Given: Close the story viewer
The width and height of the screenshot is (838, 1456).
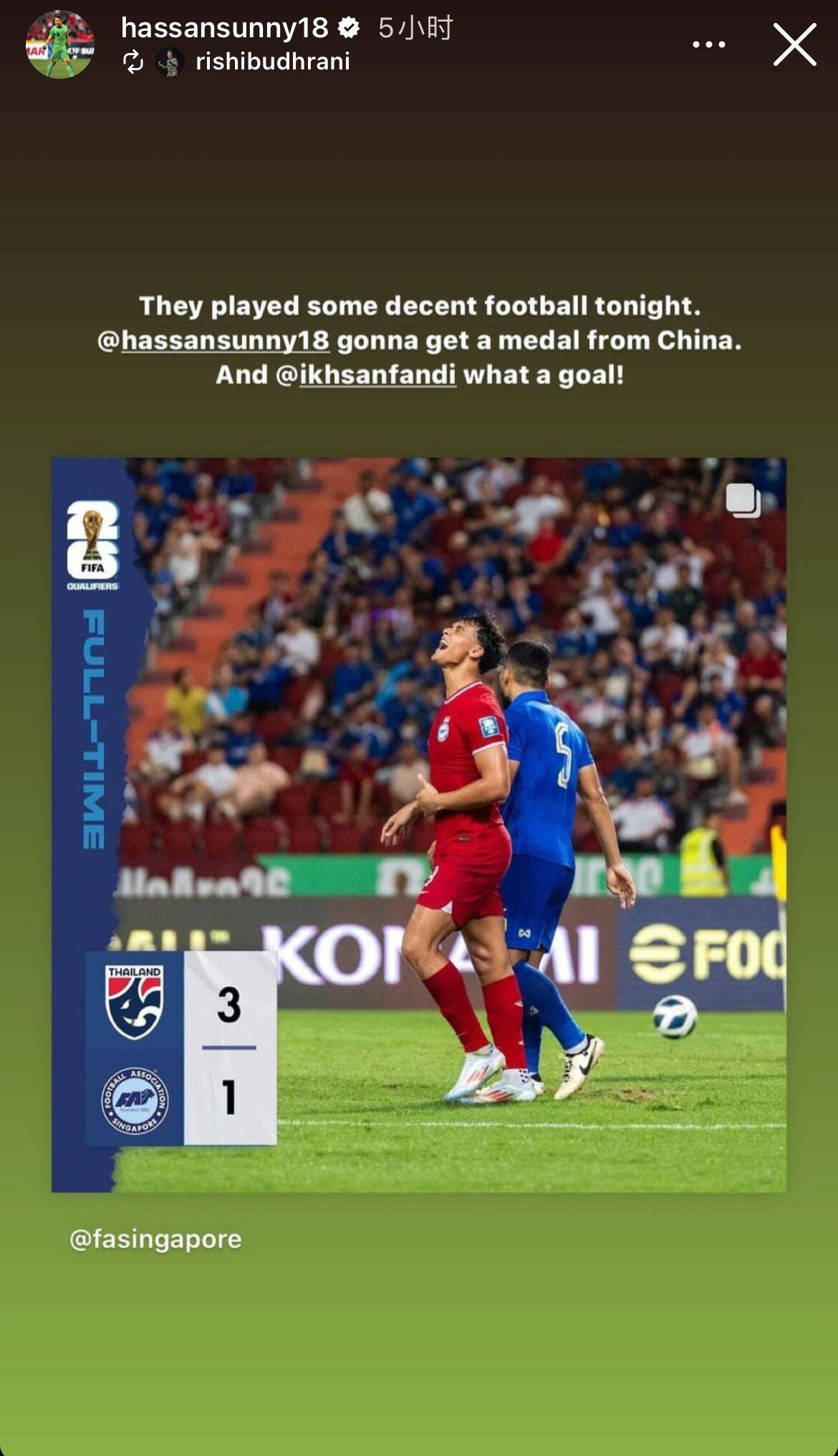Looking at the screenshot, I should point(794,44).
